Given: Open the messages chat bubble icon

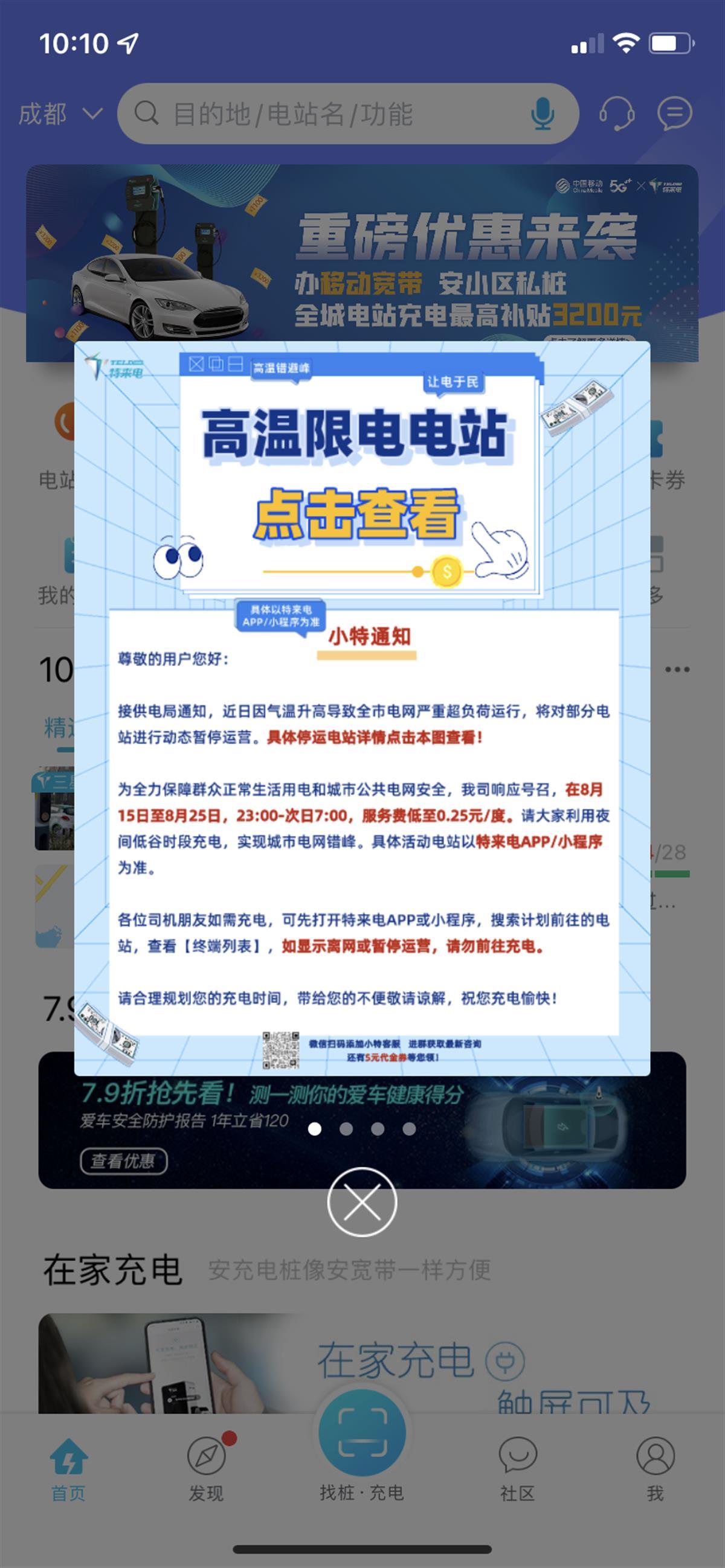Looking at the screenshot, I should click(674, 114).
